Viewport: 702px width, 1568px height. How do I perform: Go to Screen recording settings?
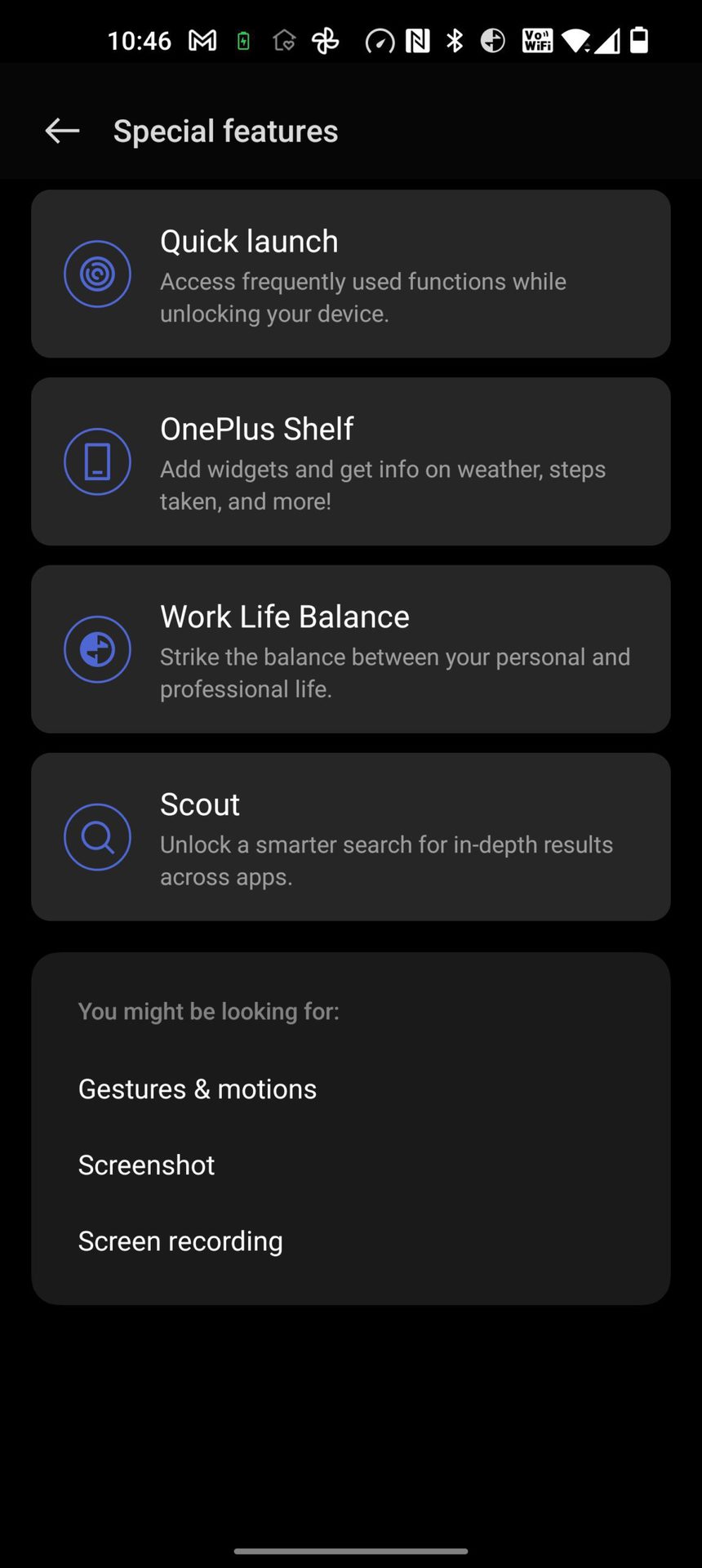pyautogui.click(x=180, y=1241)
